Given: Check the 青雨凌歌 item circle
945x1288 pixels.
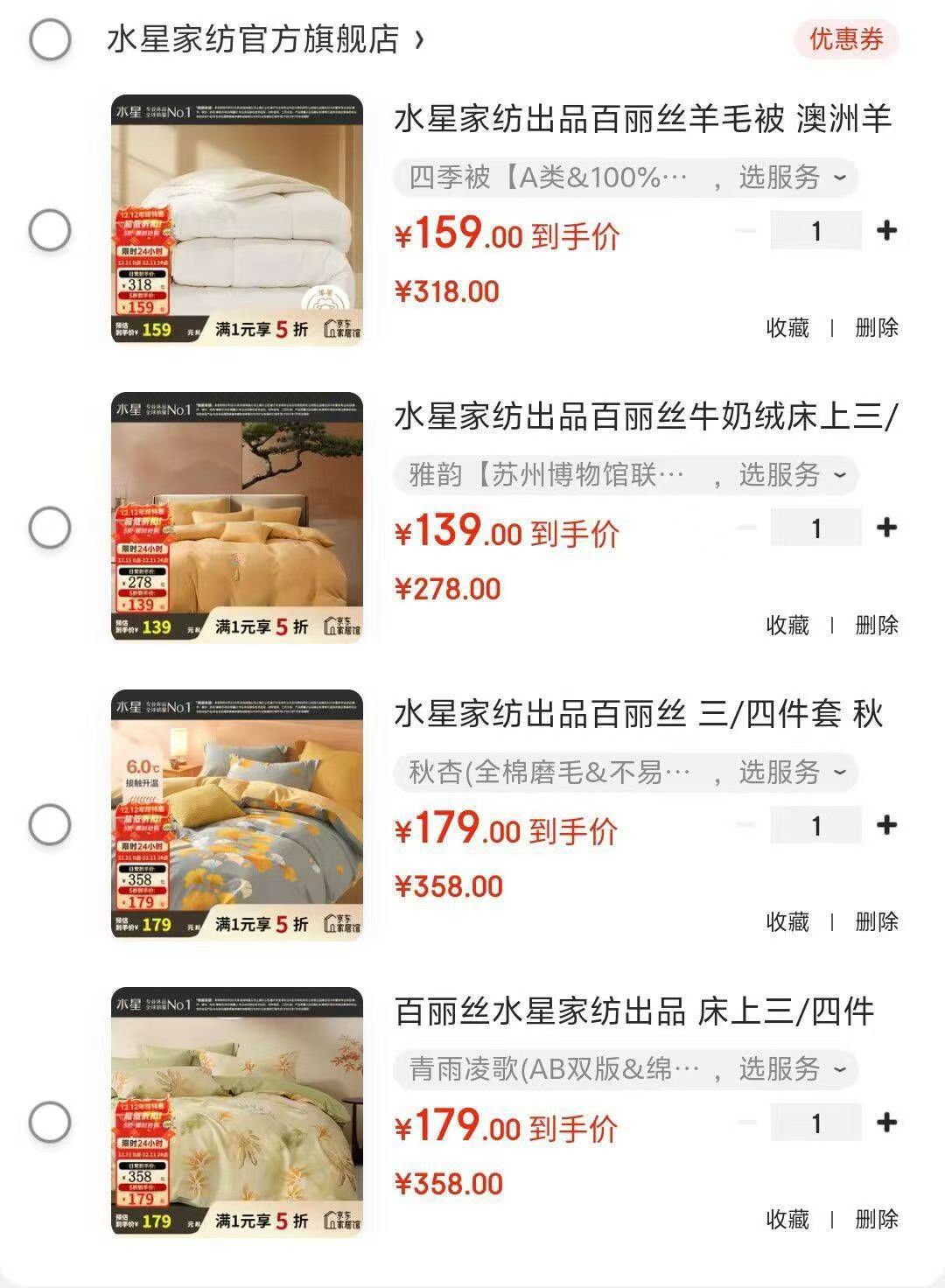Looking at the screenshot, I should click(51, 1120).
